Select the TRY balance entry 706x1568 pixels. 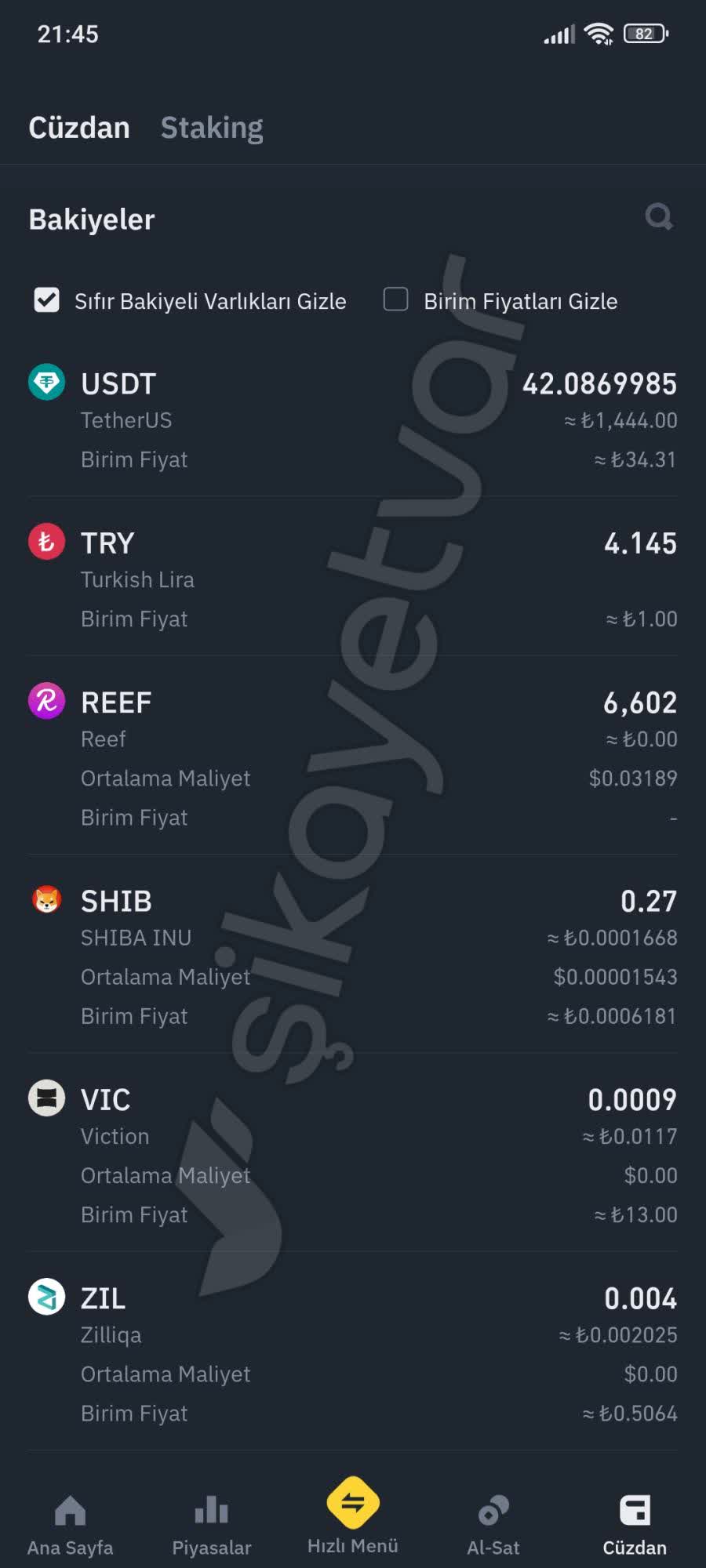(353, 579)
